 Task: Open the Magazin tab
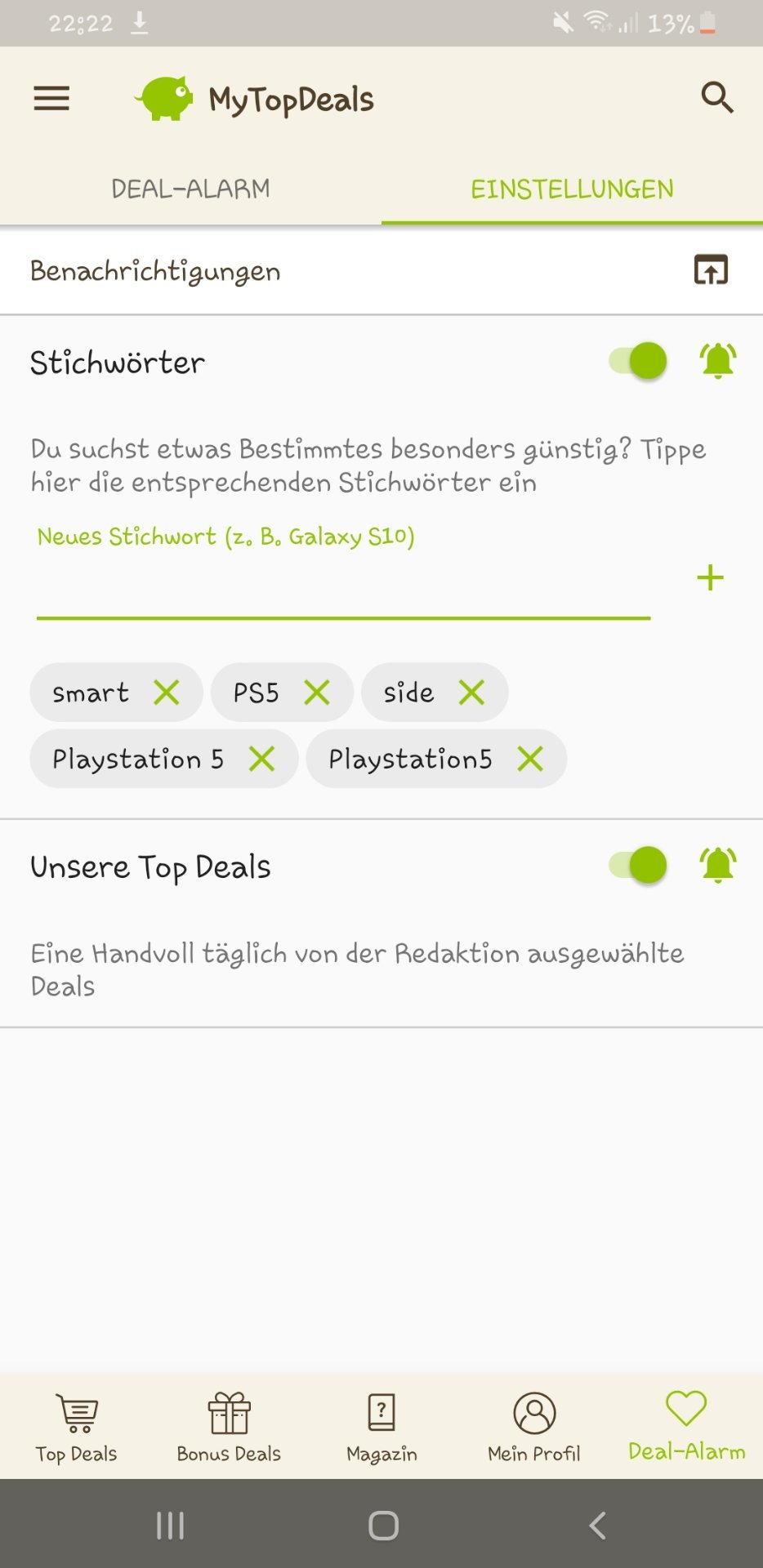[381, 1427]
